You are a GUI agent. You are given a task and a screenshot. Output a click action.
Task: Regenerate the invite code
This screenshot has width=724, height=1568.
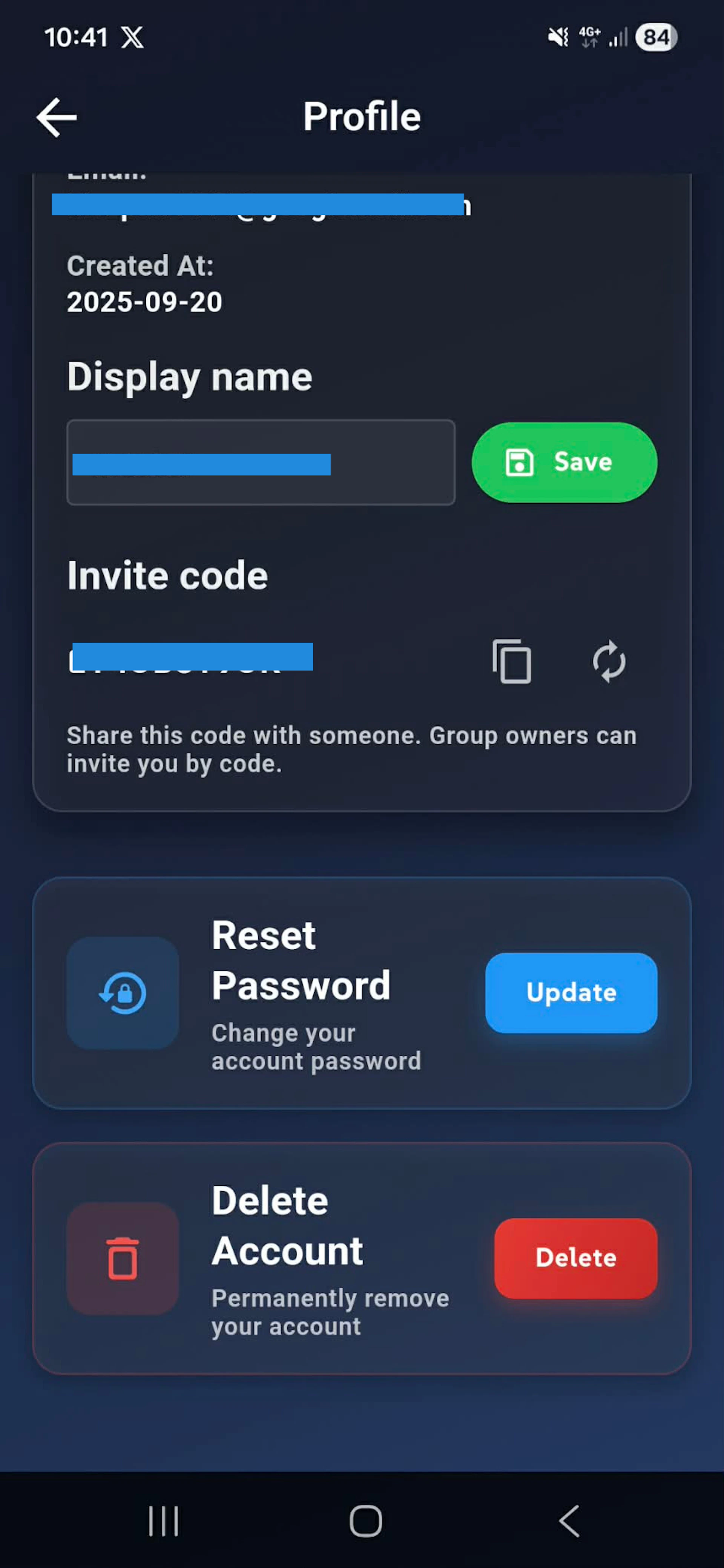pos(609,661)
